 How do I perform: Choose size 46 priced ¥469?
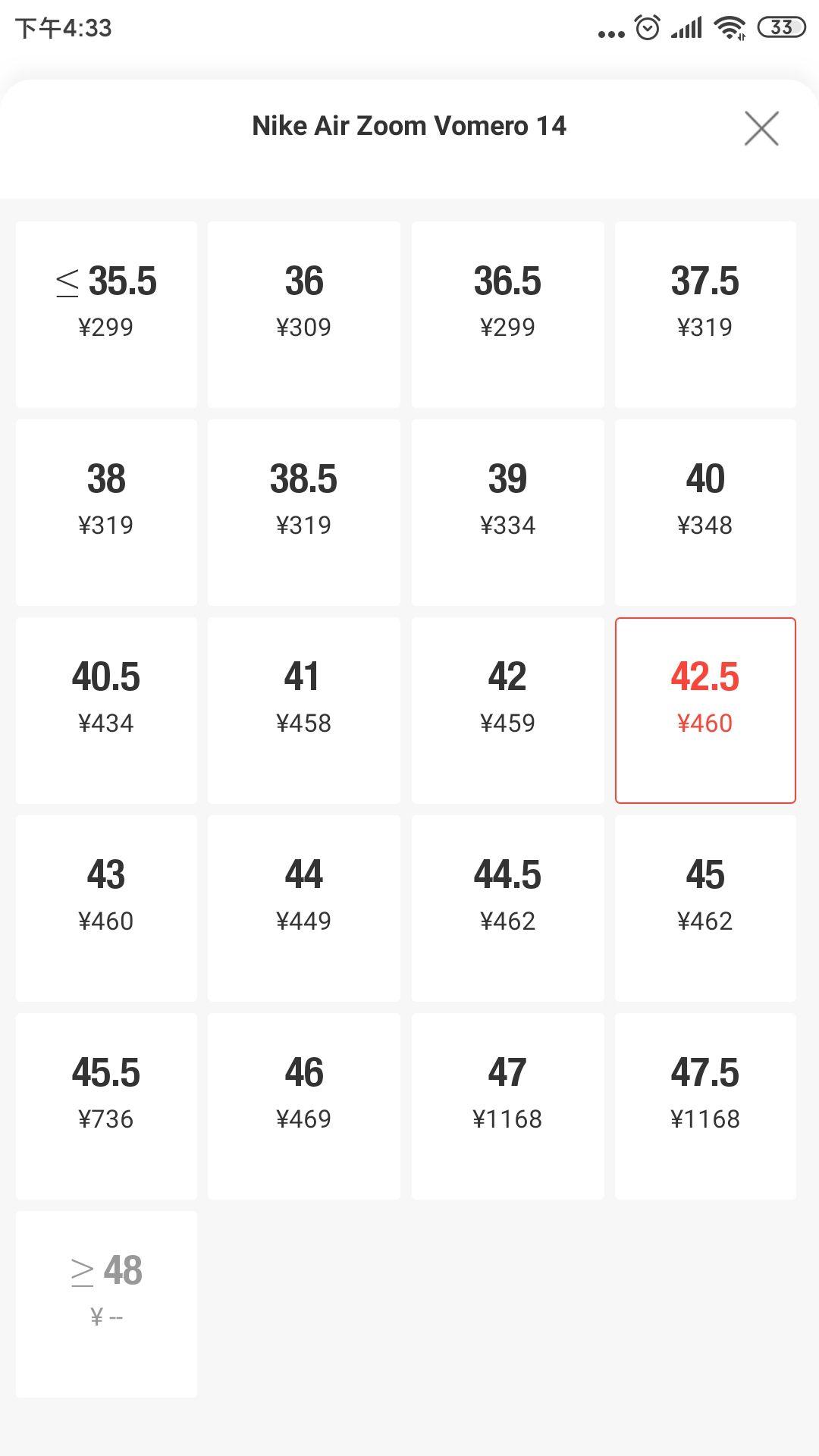(303, 1106)
